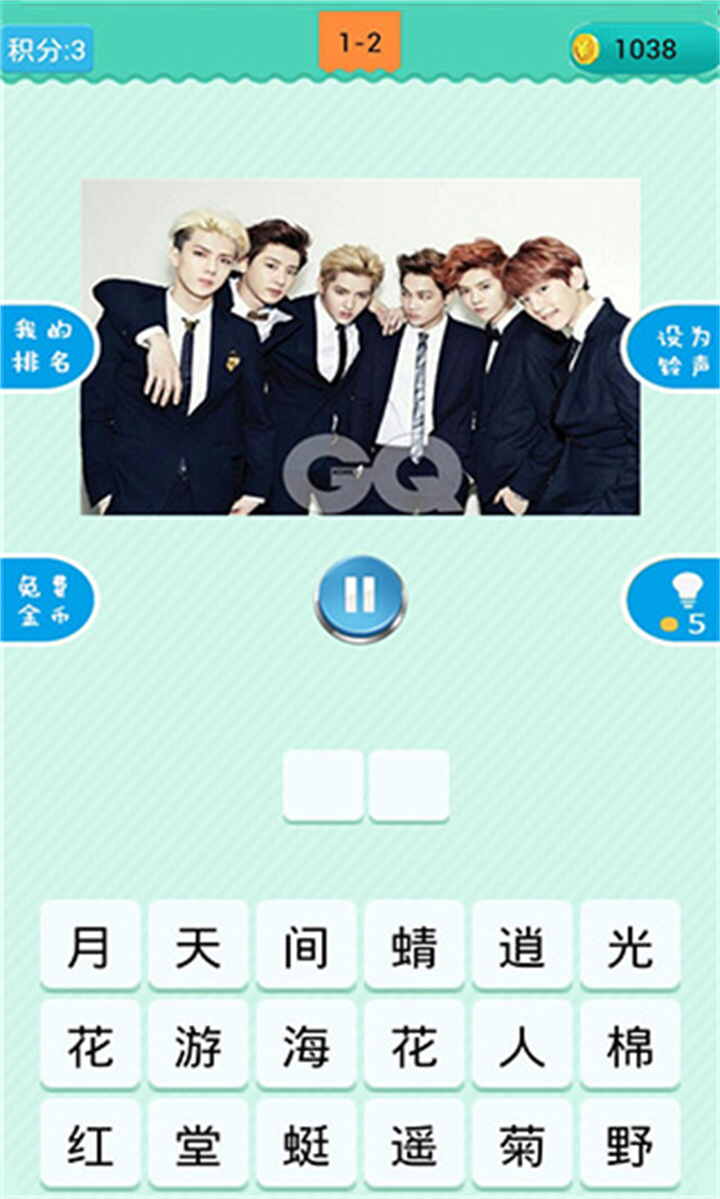
Task: Pick the character tile 间
Action: click(306, 945)
